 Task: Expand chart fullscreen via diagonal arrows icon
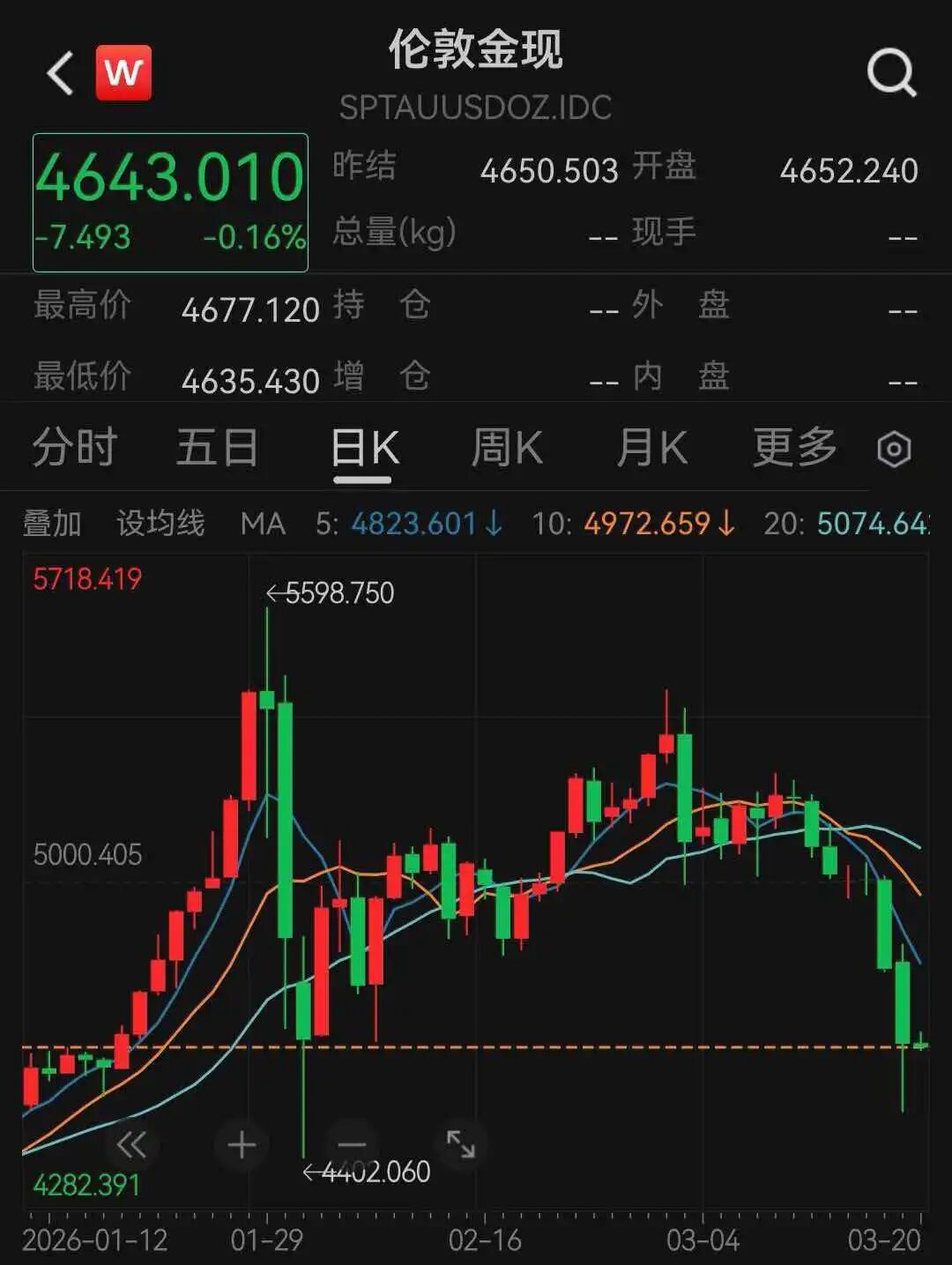pos(460,1143)
